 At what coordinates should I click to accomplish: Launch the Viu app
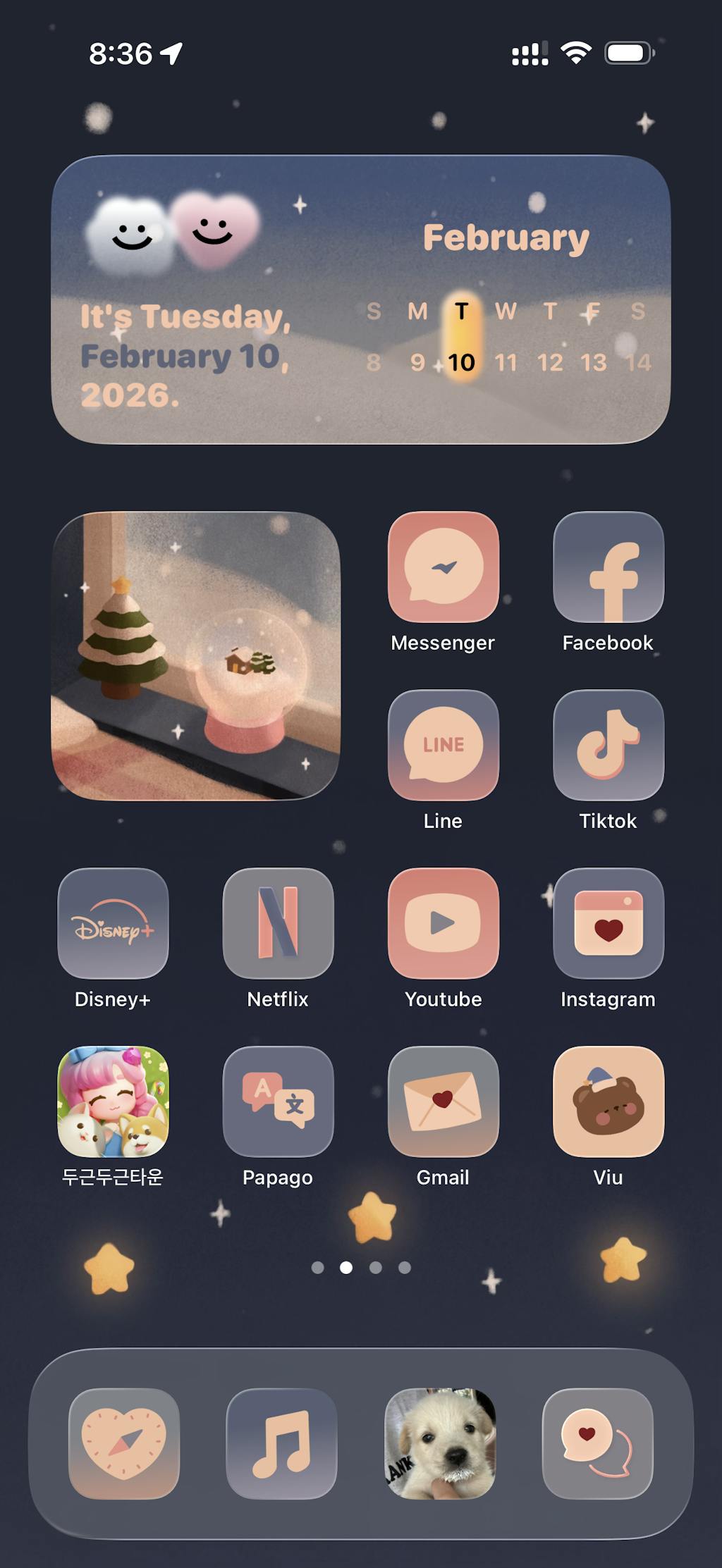[608, 1101]
